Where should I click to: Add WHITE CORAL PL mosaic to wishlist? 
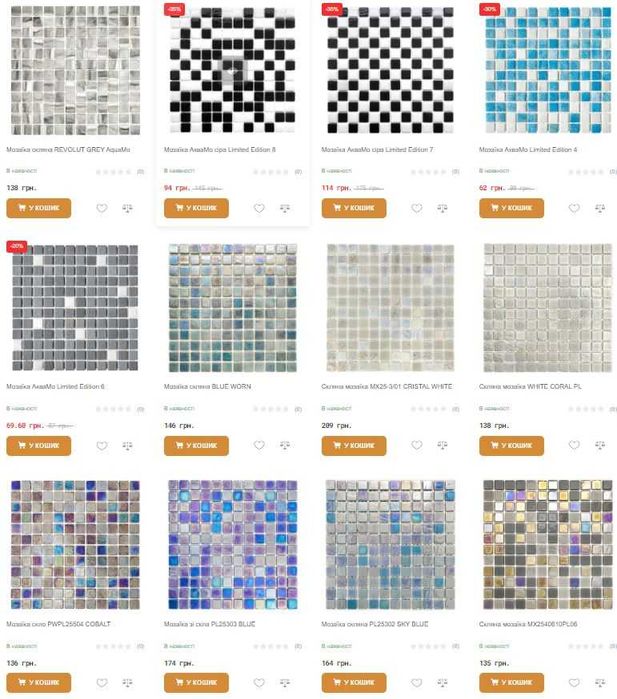click(x=574, y=445)
